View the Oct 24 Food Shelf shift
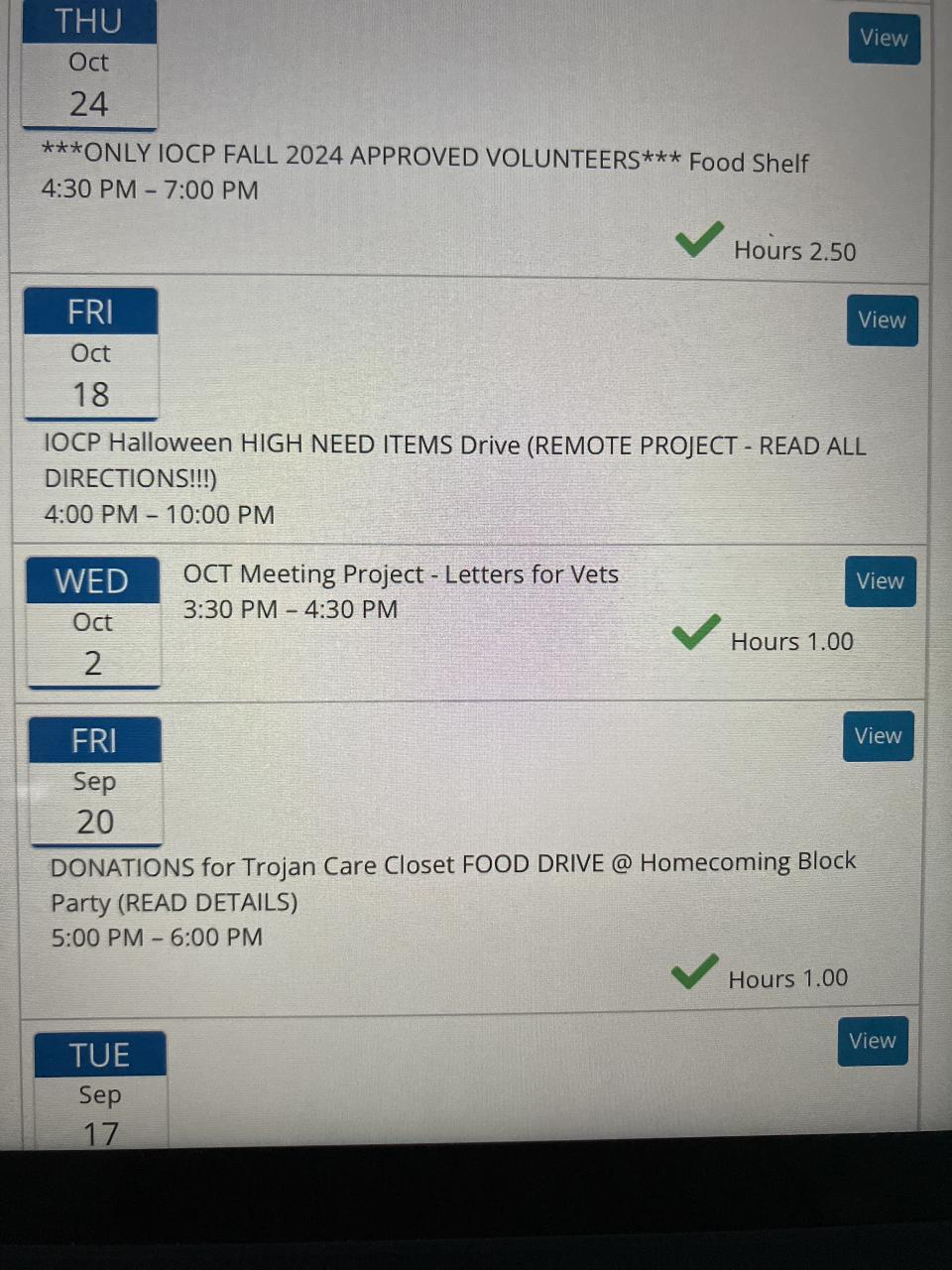This screenshot has height=1270, width=952. [x=884, y=39]
